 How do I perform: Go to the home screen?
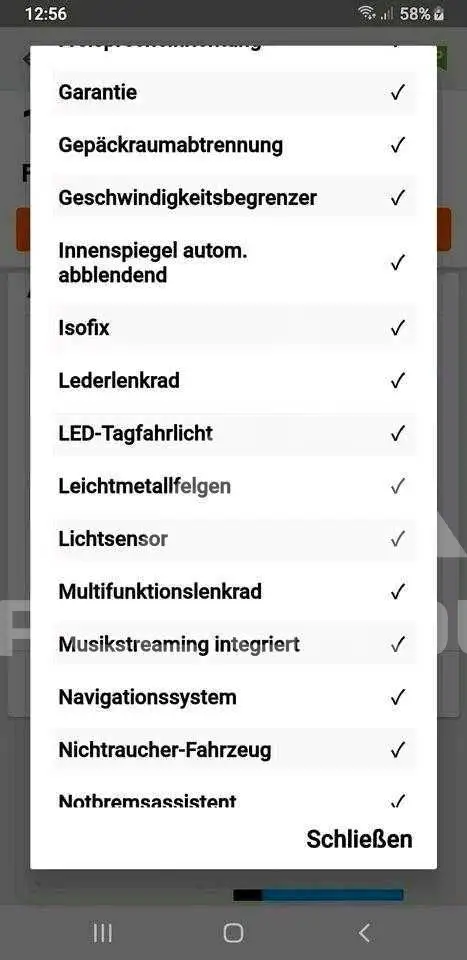pyautogui.click(x=233, y=932)
